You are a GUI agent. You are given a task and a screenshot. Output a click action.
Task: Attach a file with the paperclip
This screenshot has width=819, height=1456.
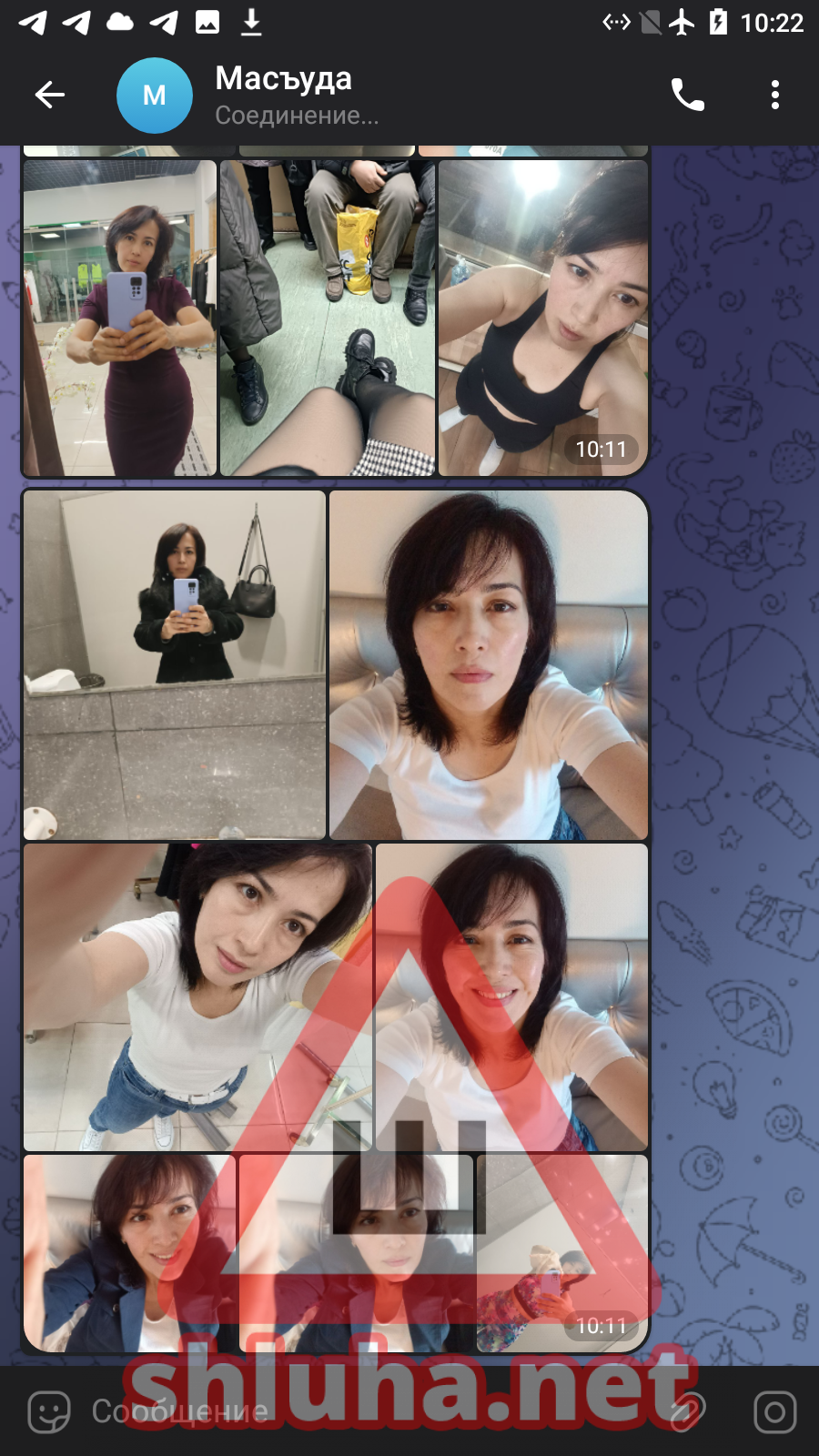687,1411
